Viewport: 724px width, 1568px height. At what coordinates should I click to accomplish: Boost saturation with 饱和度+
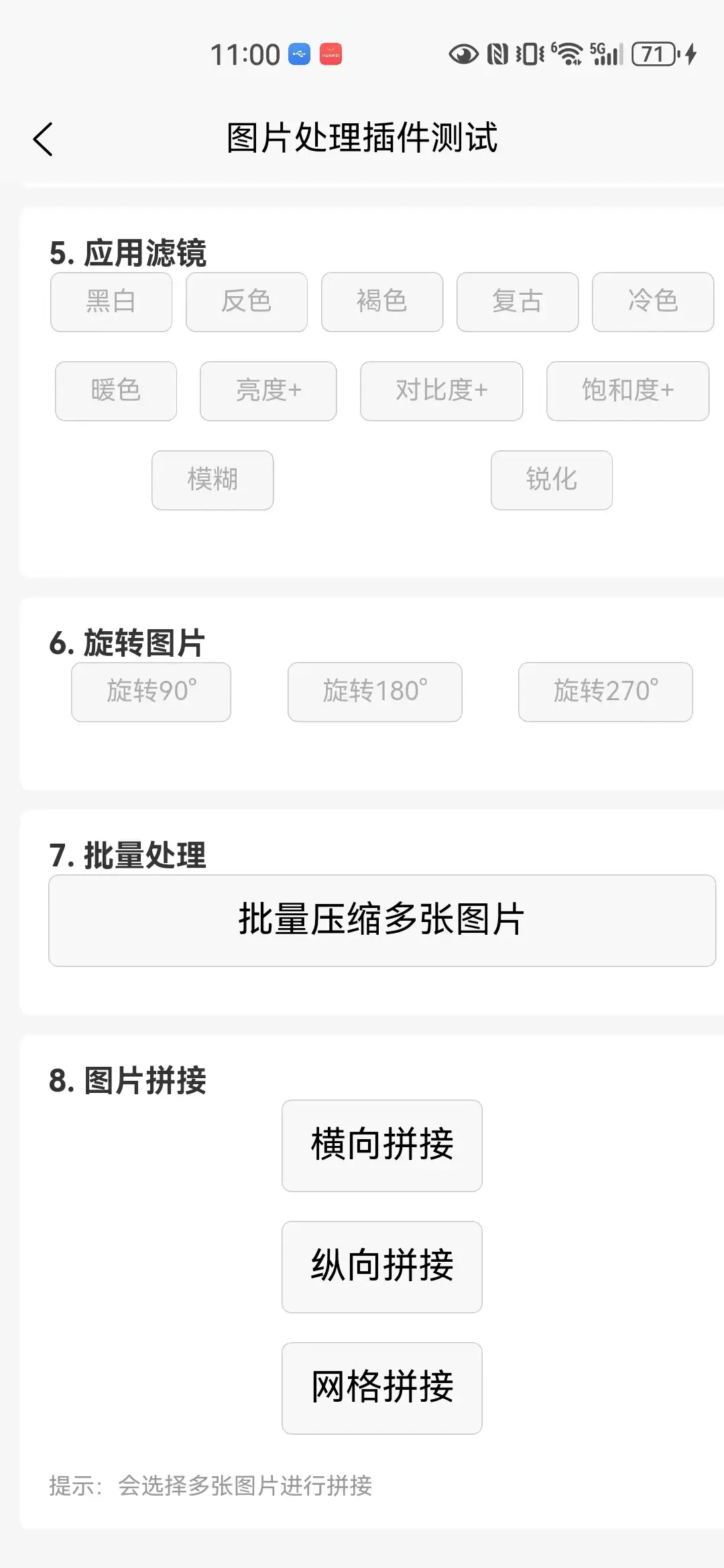pos(627,391)
